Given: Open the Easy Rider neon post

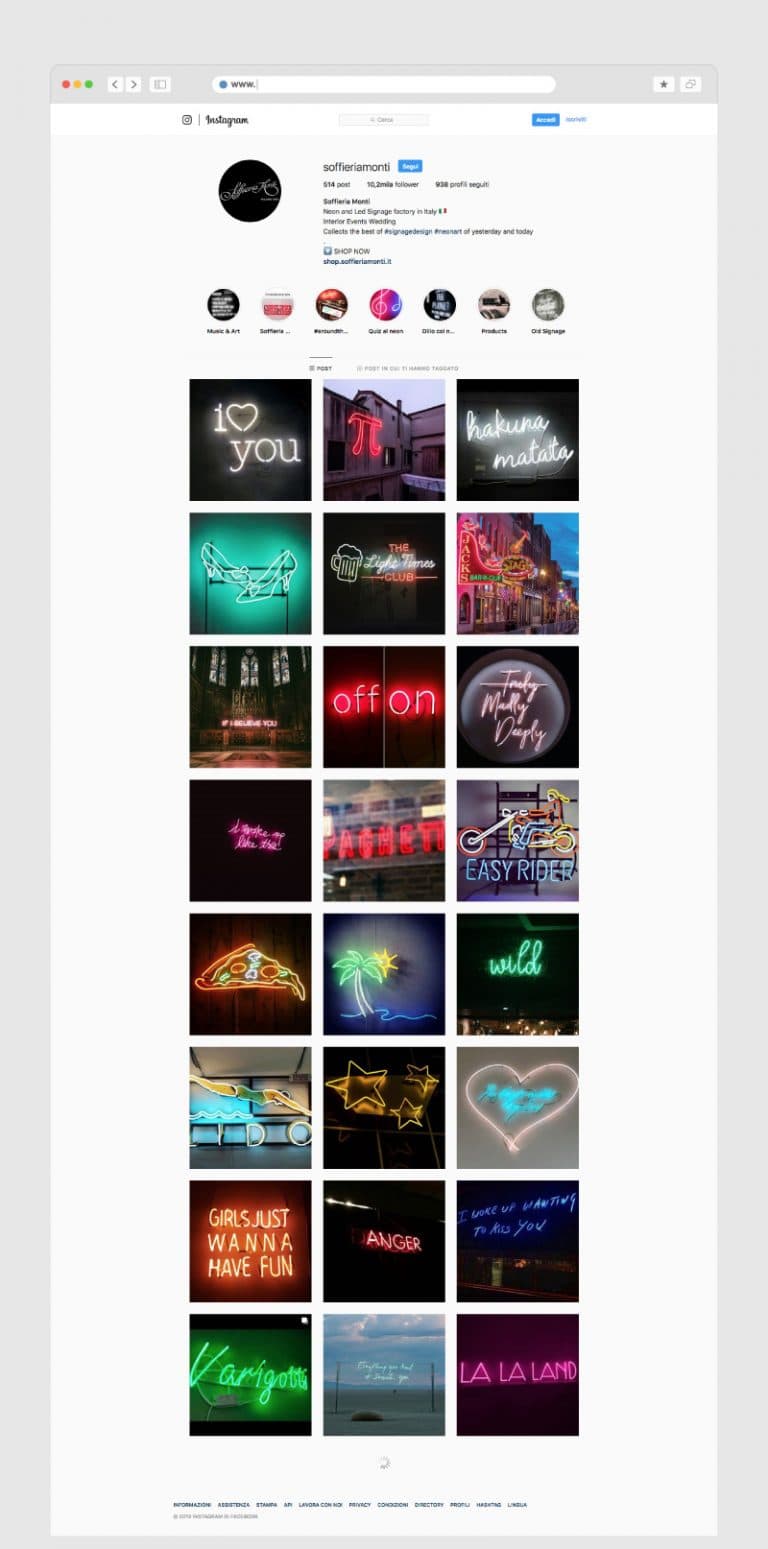Looking at the screenshot, I should click(x=518, y=841).
